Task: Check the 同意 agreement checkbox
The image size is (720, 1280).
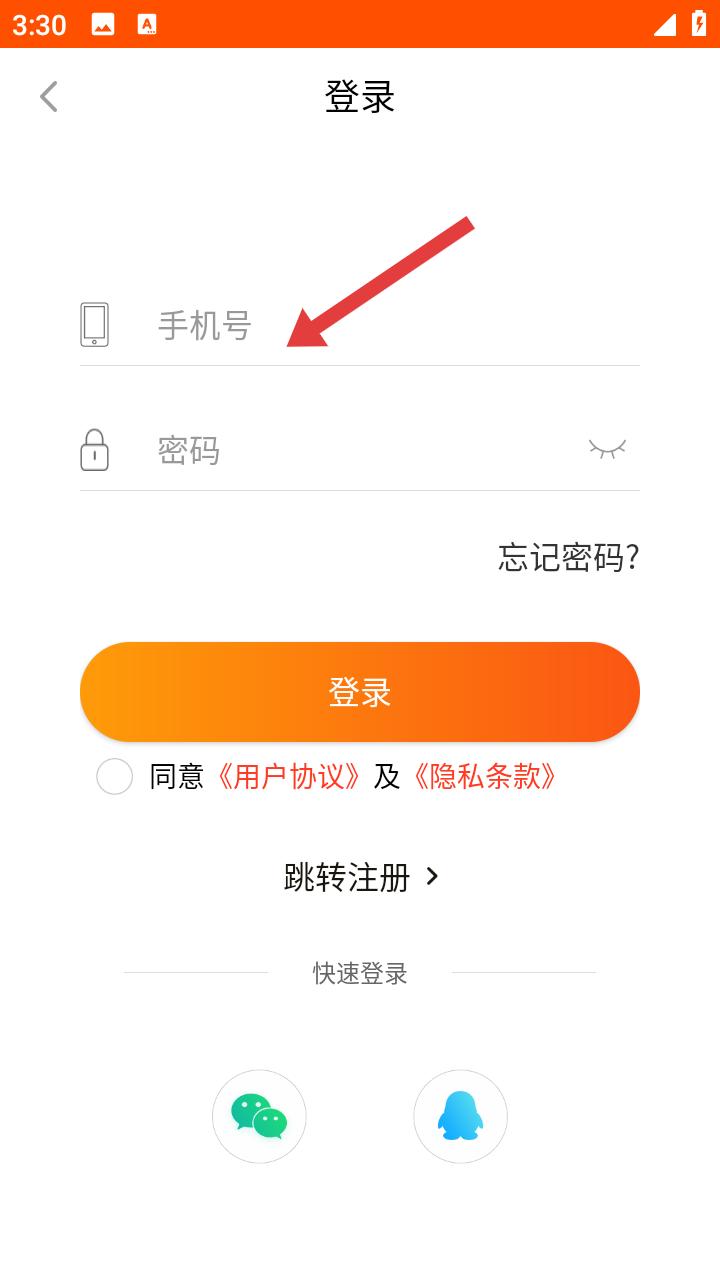Action: [115, 777]
